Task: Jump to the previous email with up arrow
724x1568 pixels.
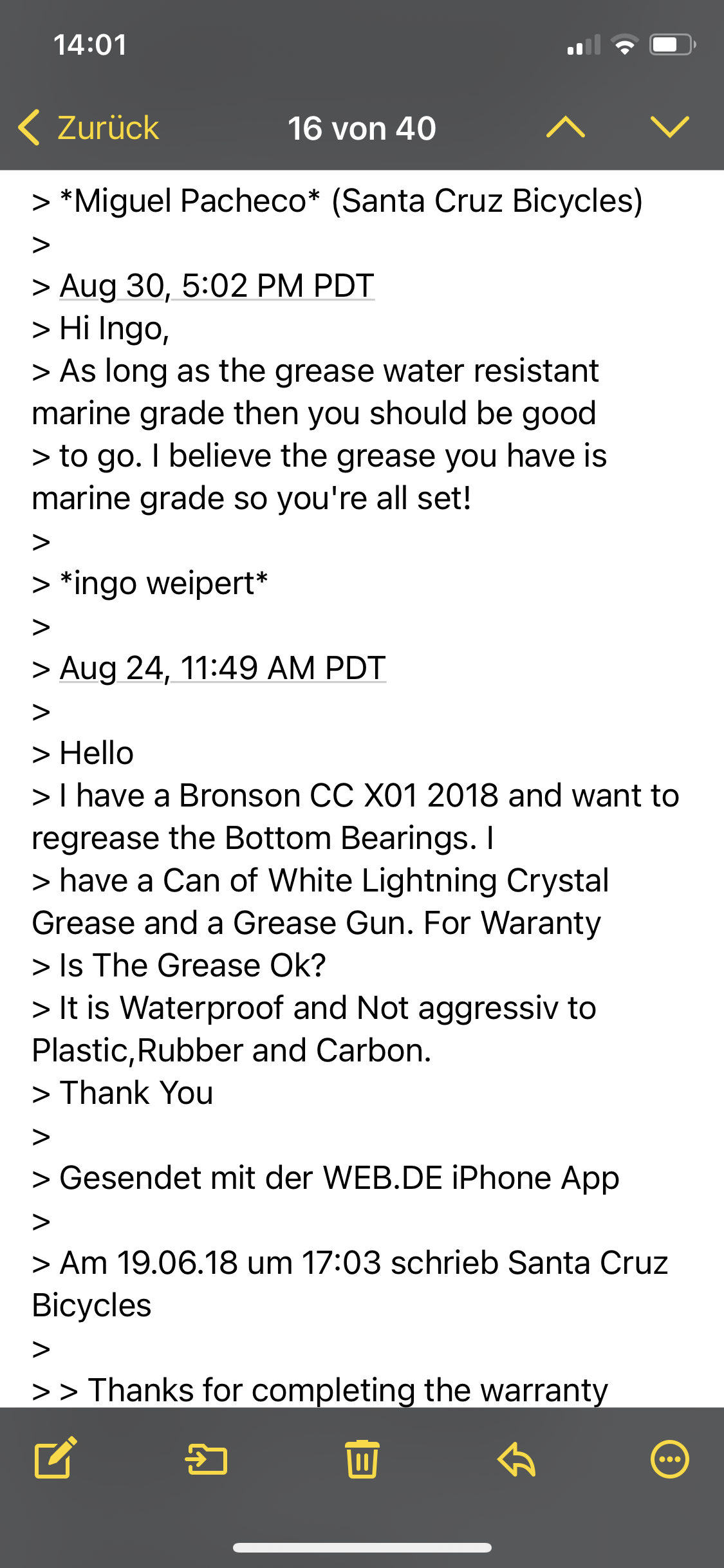Action: pos(565,127)
